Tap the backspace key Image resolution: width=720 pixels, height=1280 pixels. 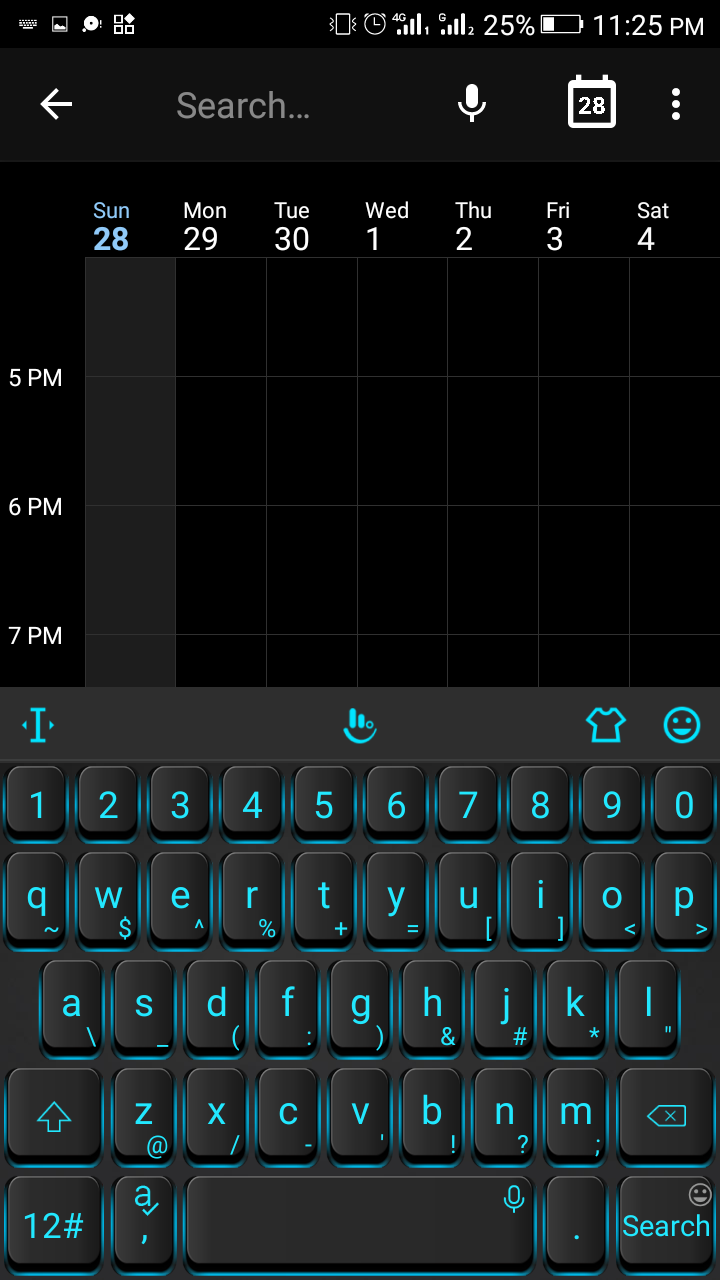(x=666, y=1117)
